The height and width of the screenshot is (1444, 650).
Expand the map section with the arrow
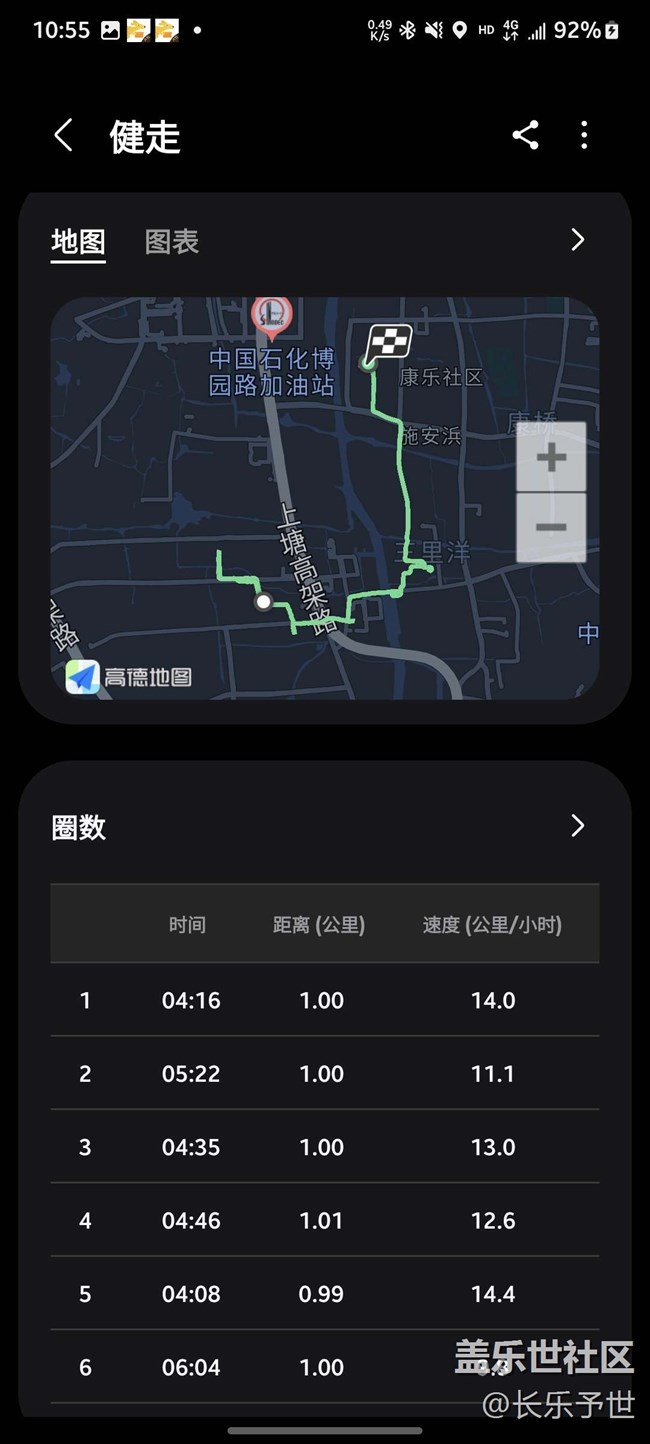[x=577, y=240]
